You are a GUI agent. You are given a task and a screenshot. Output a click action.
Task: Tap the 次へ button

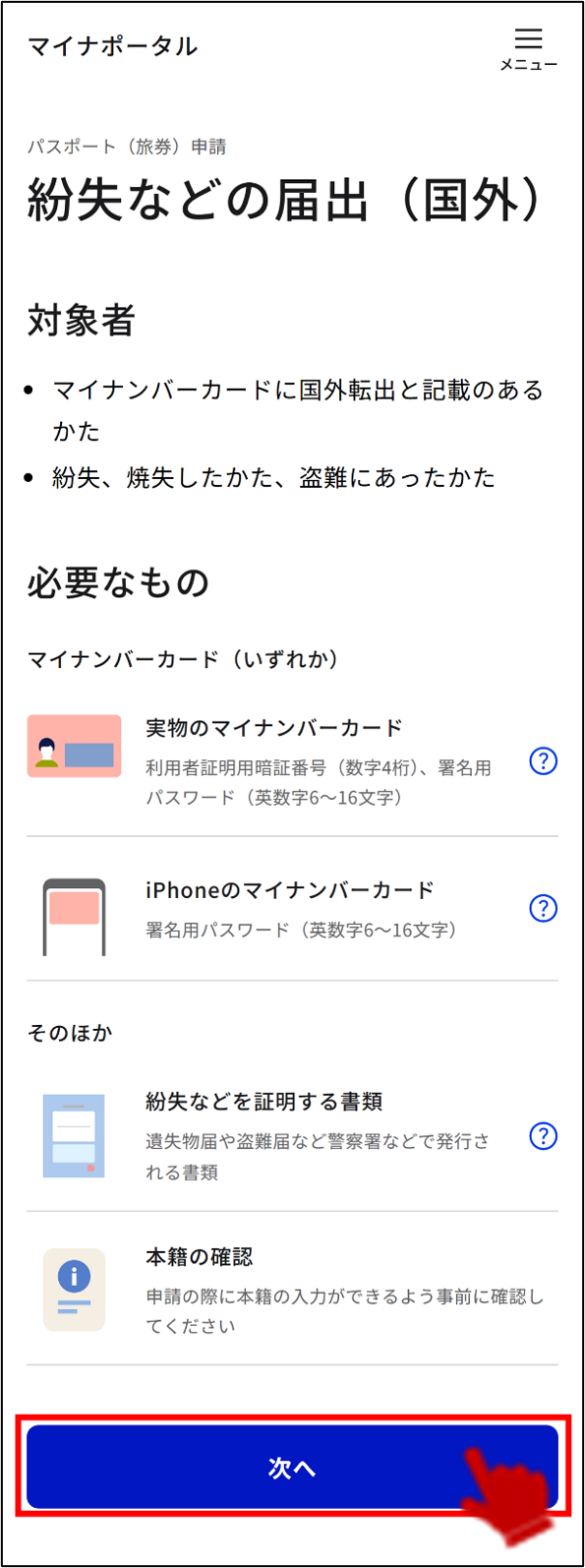click(292, 1468)
